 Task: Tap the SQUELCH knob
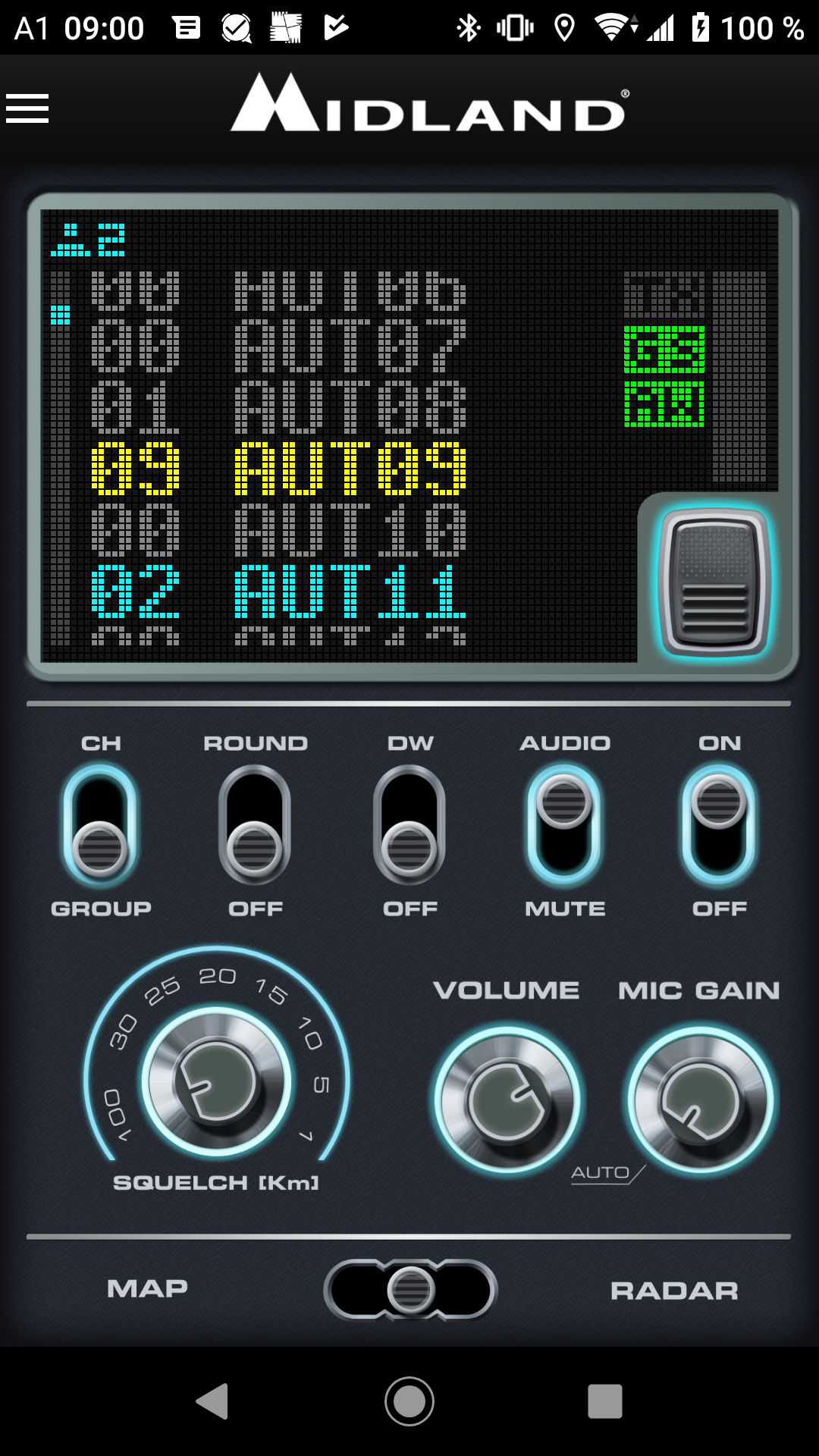[x=217, y=1081]
